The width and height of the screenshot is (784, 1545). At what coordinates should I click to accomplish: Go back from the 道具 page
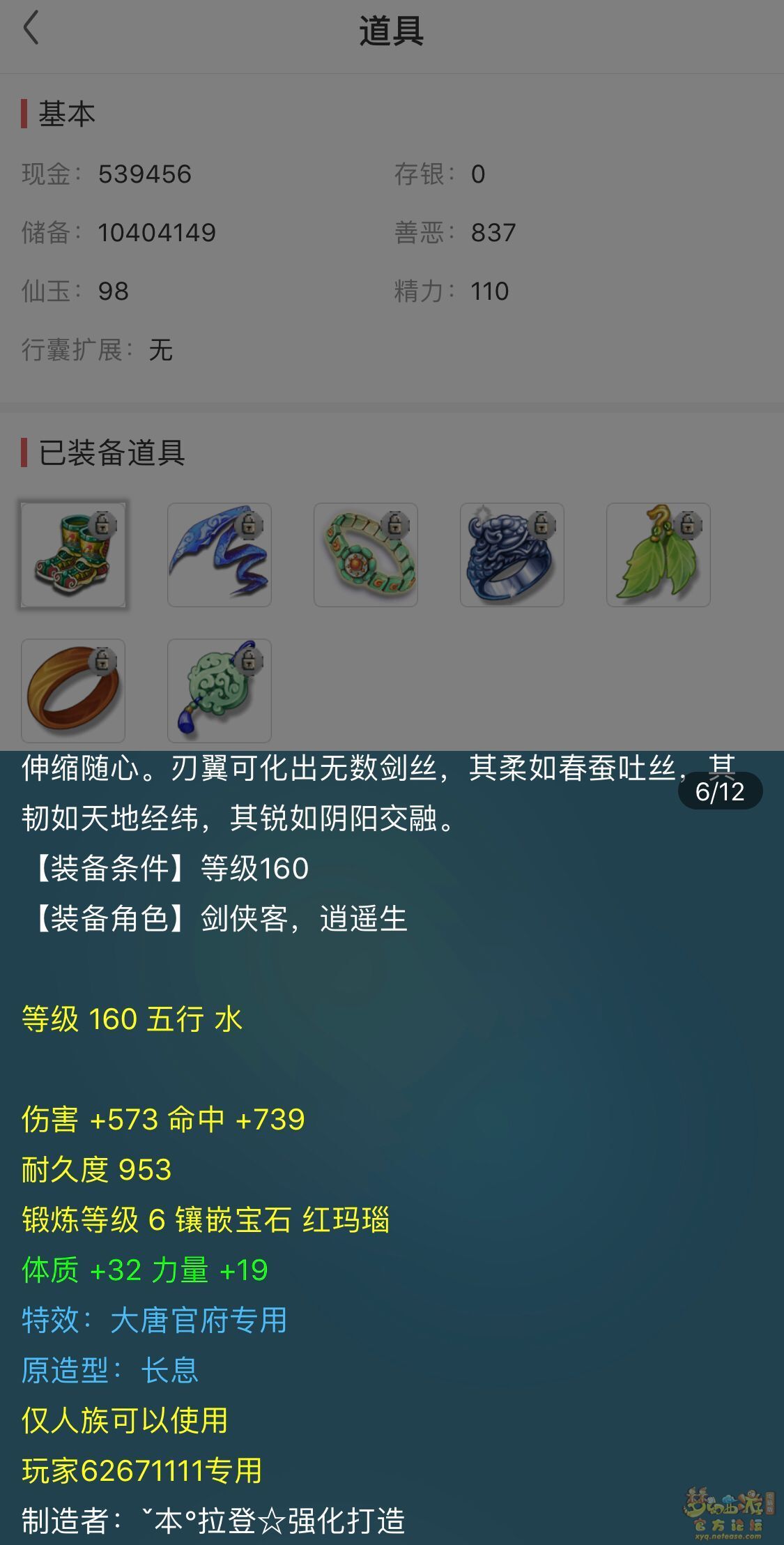31,29
